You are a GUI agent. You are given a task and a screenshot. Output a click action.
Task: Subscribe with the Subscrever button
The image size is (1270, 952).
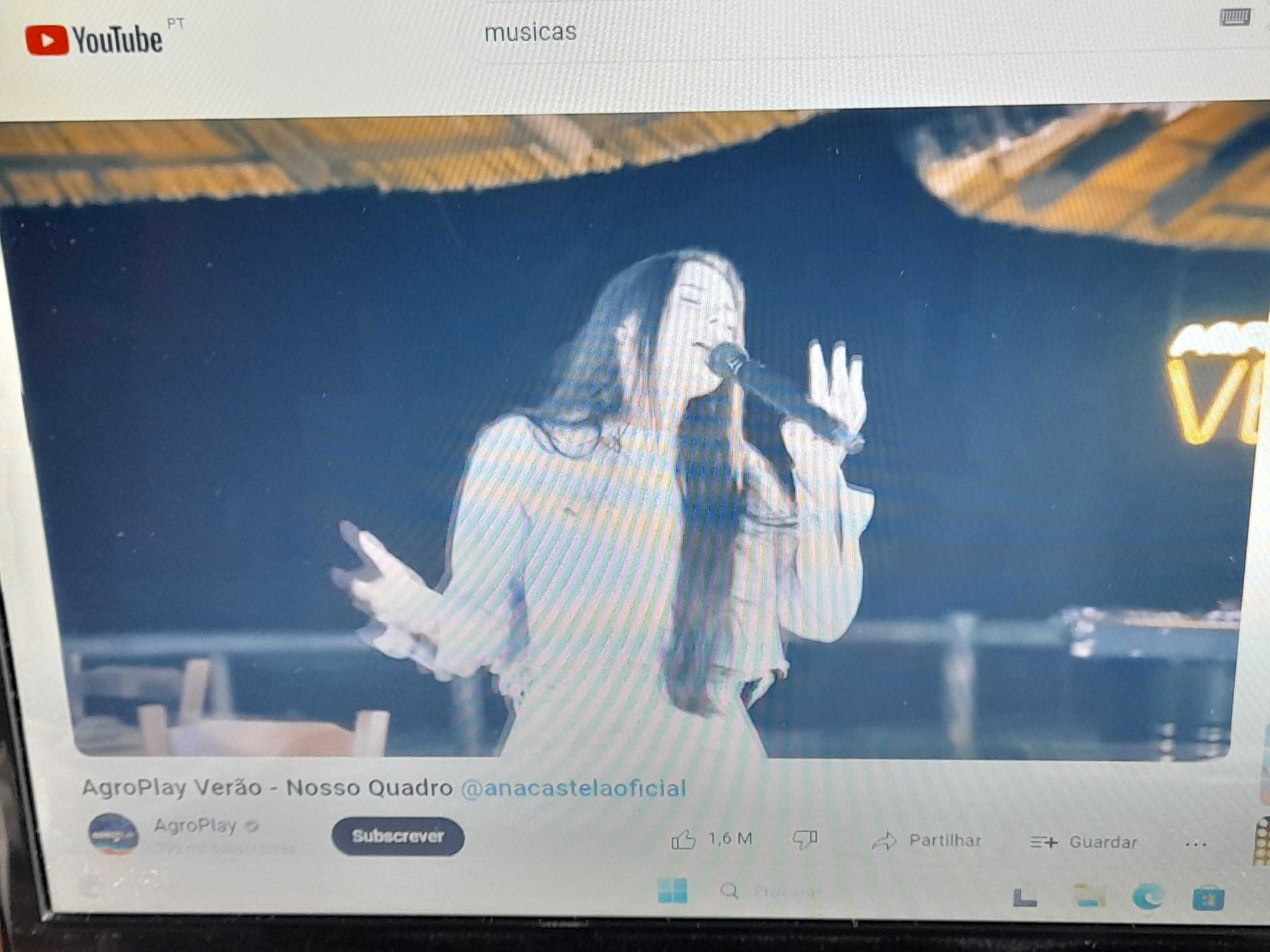tap(397, 836)
